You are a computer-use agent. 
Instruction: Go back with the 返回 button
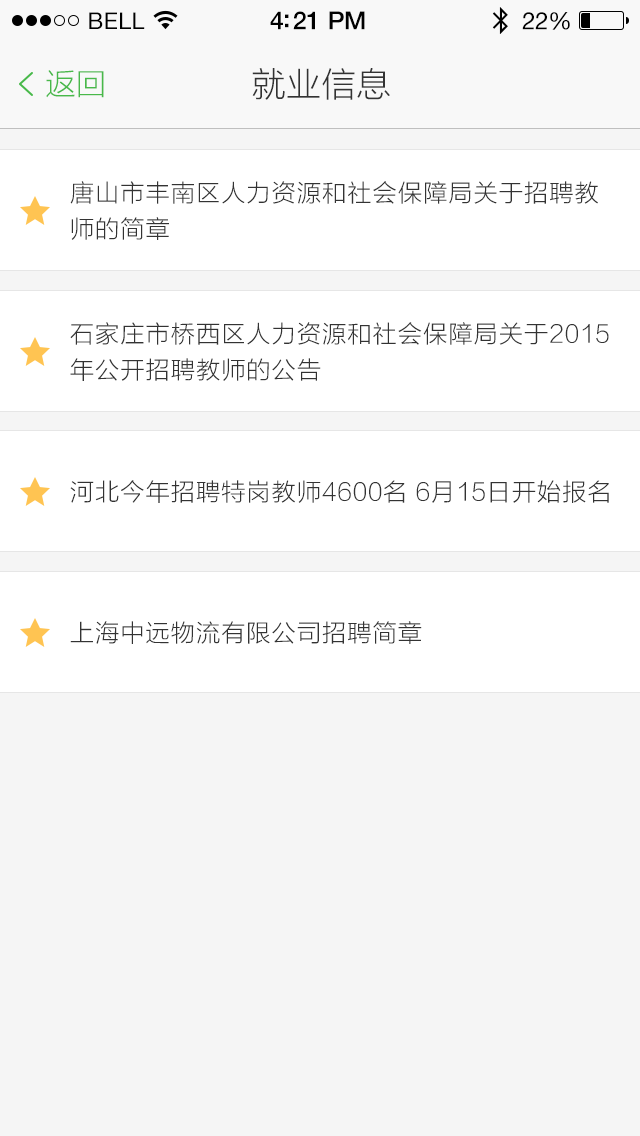(62, 85)
